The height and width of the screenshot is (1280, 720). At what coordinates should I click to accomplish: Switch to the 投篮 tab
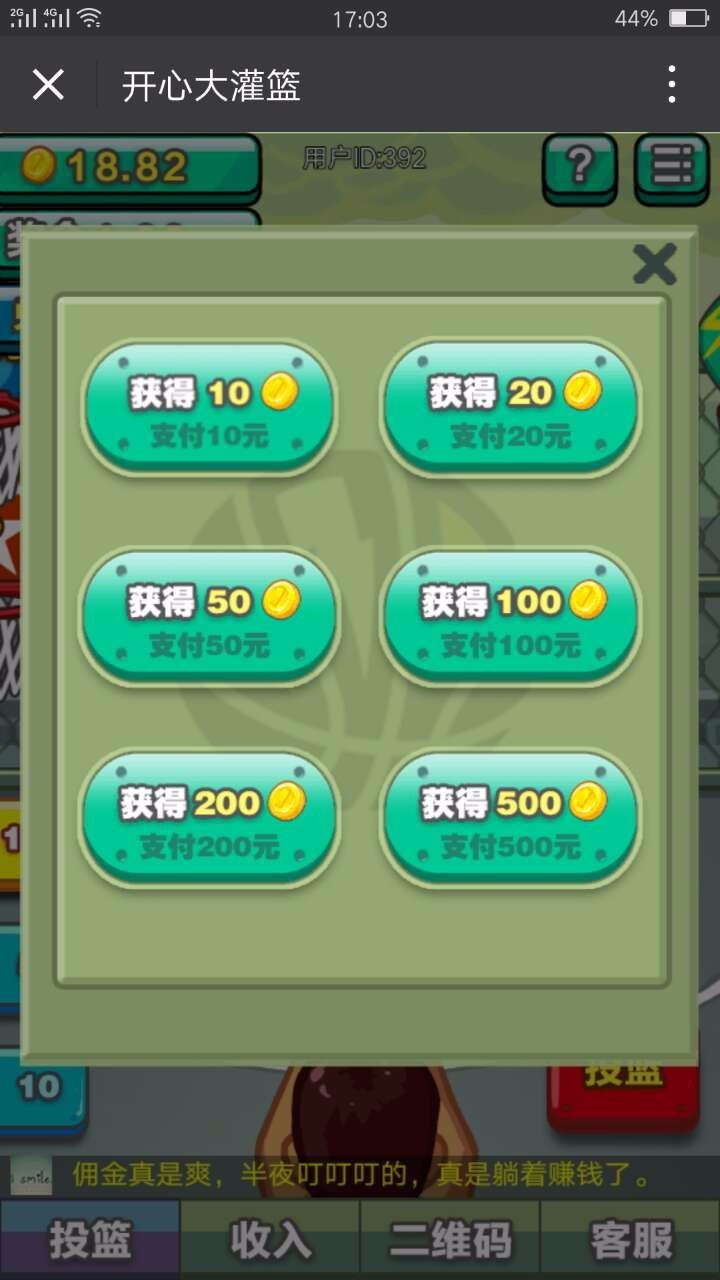point(90,1240)
